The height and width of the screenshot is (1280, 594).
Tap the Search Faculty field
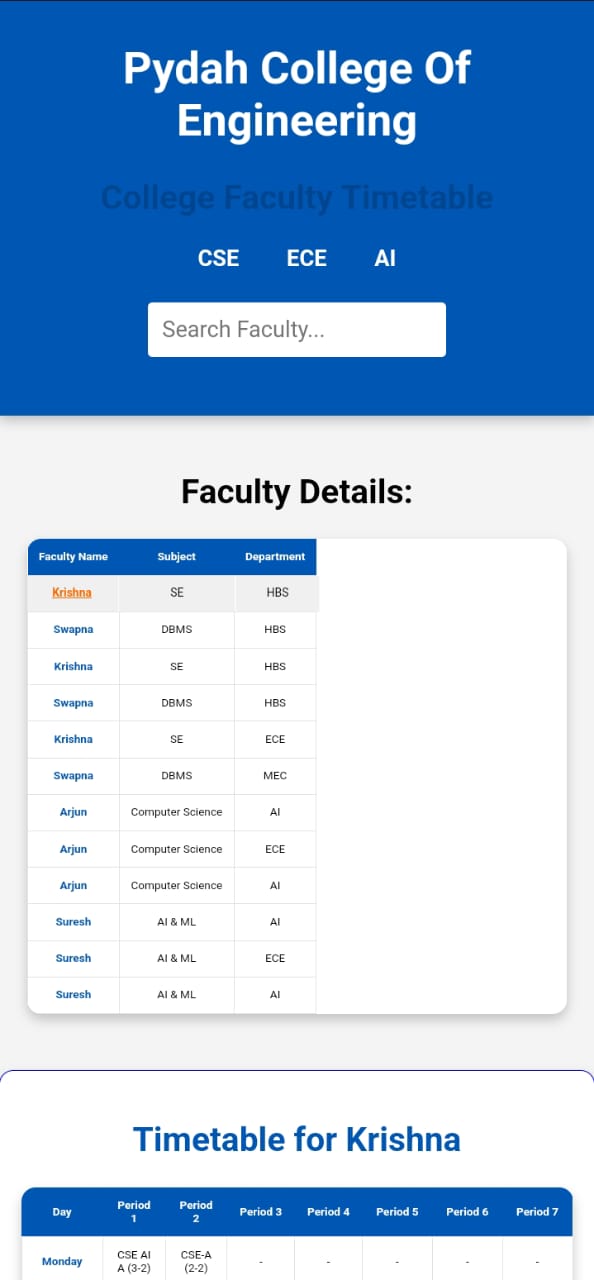click(297, 330)
